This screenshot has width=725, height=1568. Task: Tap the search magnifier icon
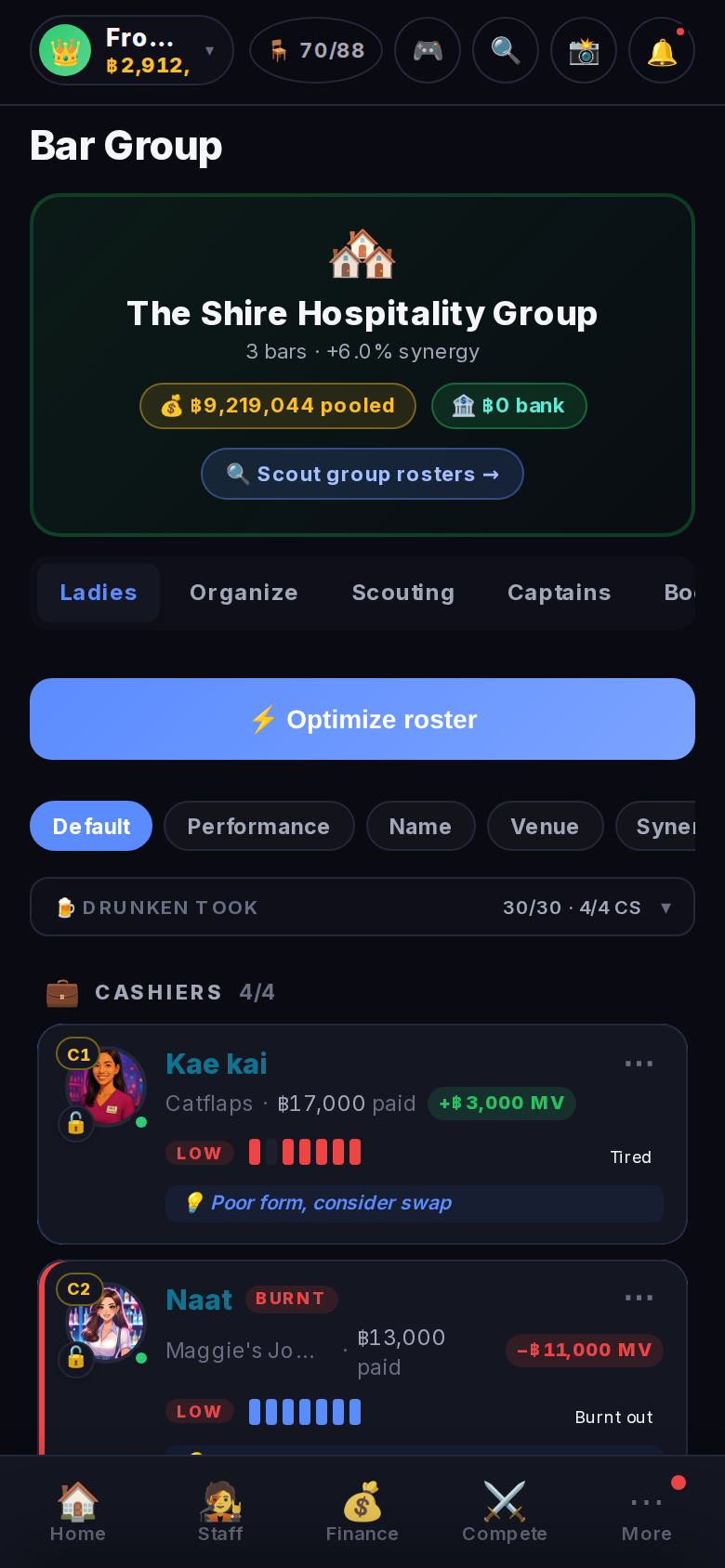click(506, 50)
